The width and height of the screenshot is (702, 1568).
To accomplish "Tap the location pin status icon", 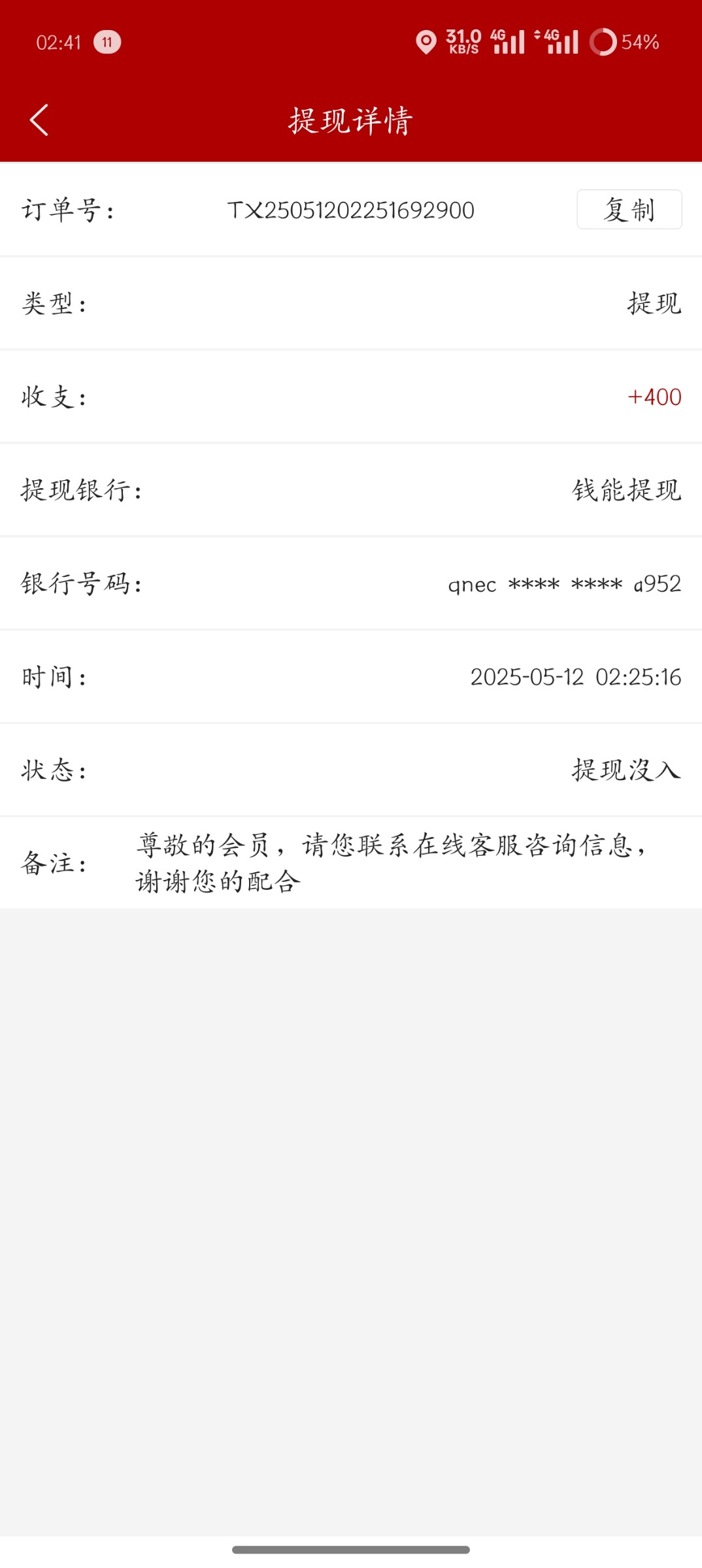I will click(427, 42).
